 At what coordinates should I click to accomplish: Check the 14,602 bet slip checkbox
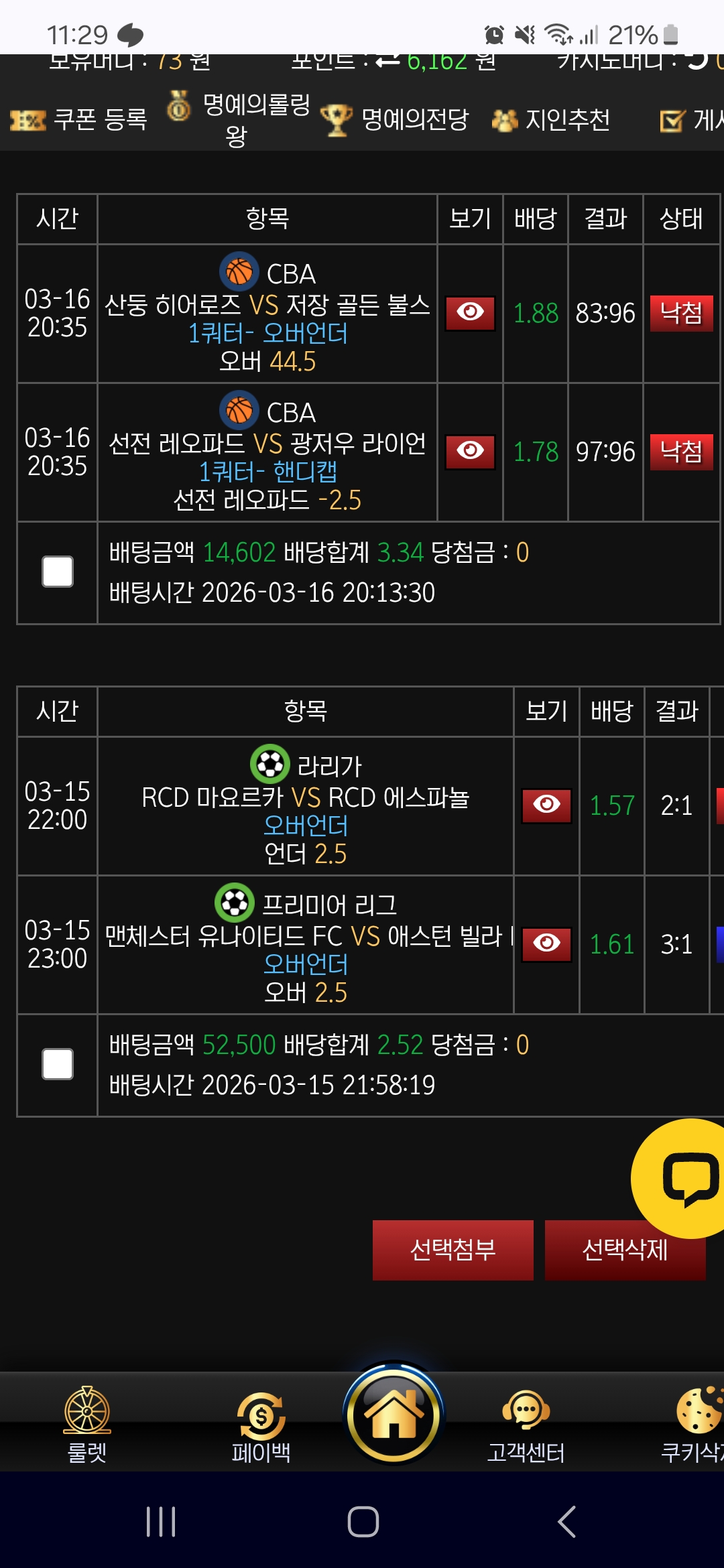click(58, 572)
